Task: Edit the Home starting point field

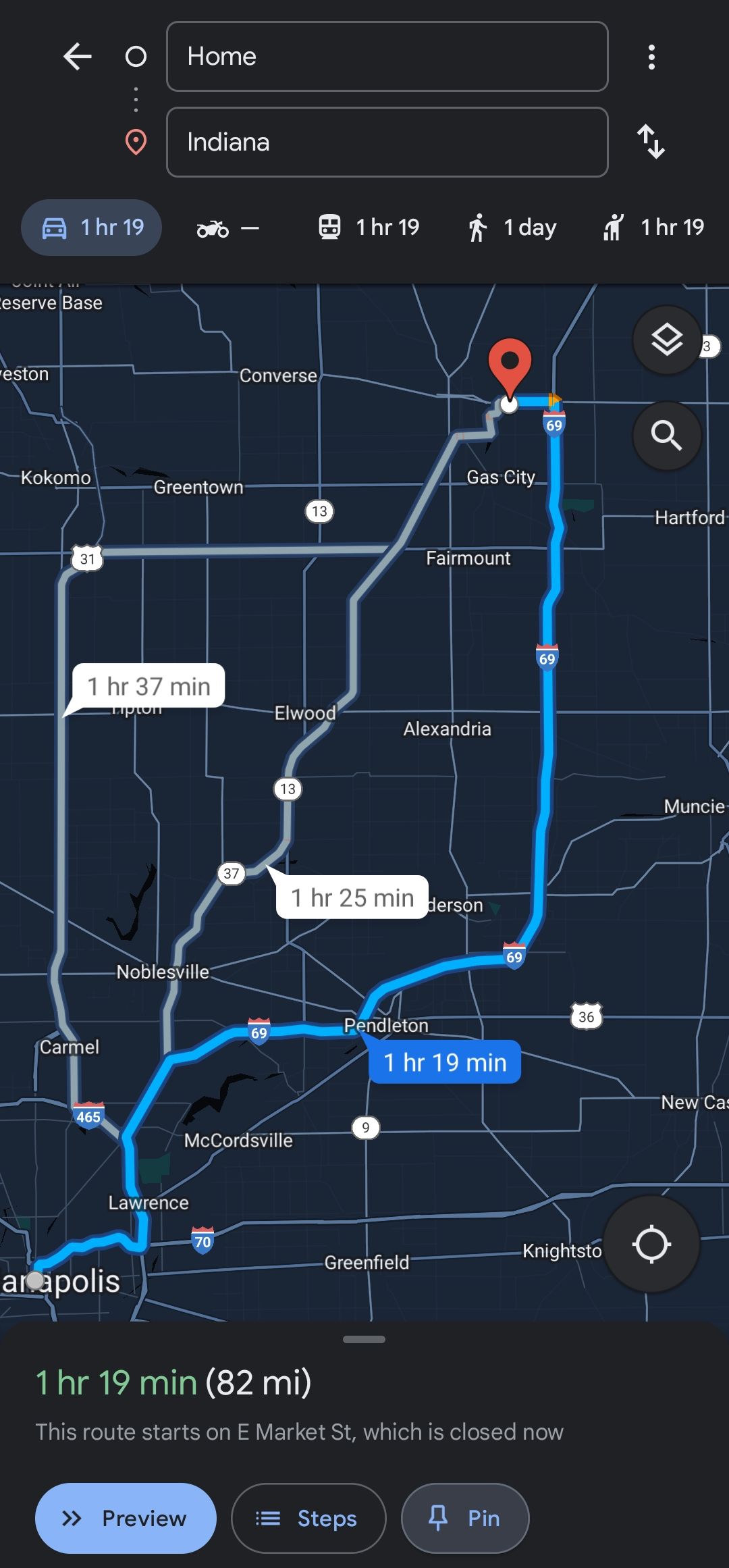Action: coord(387,56)
